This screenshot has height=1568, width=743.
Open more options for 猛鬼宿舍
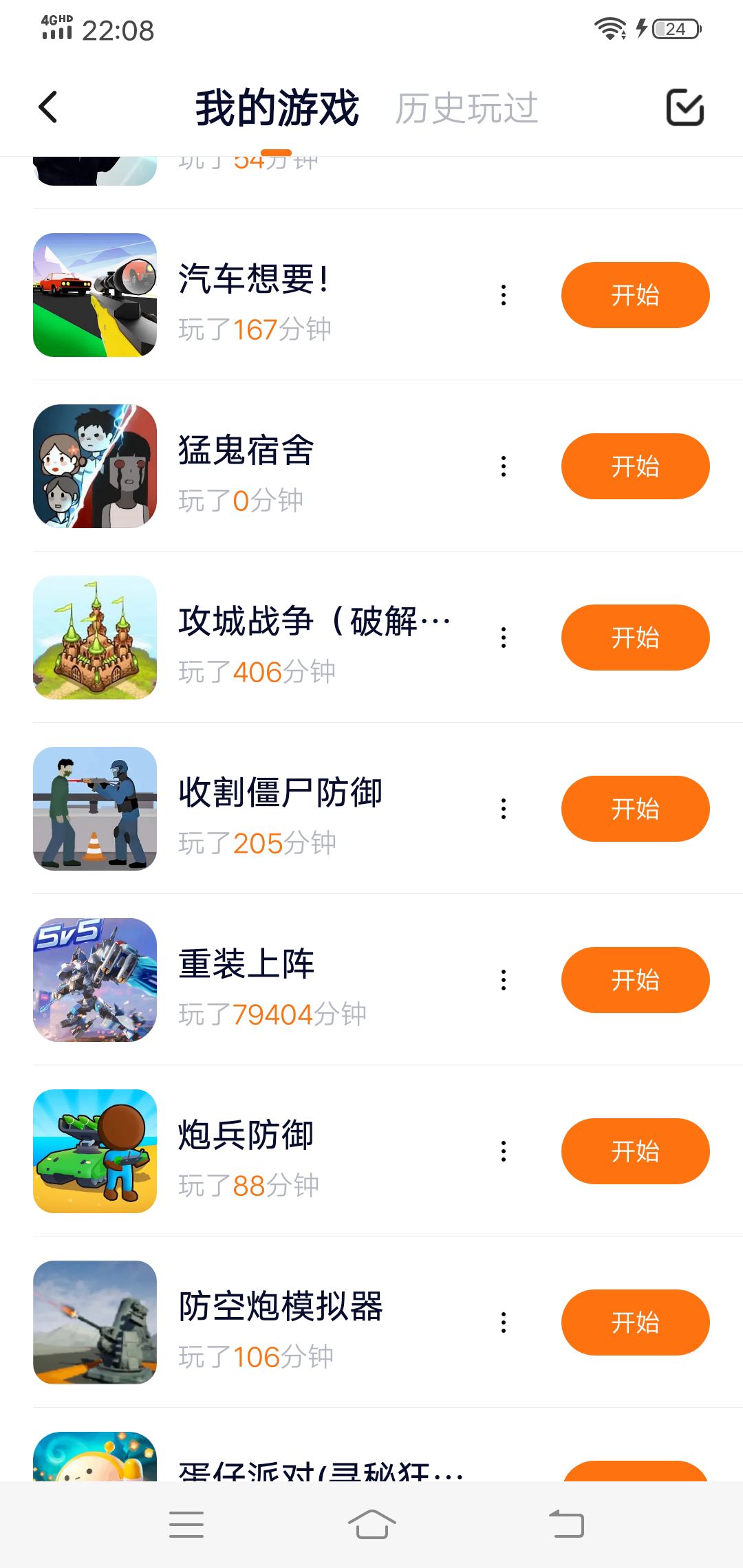tap(504, 466)
